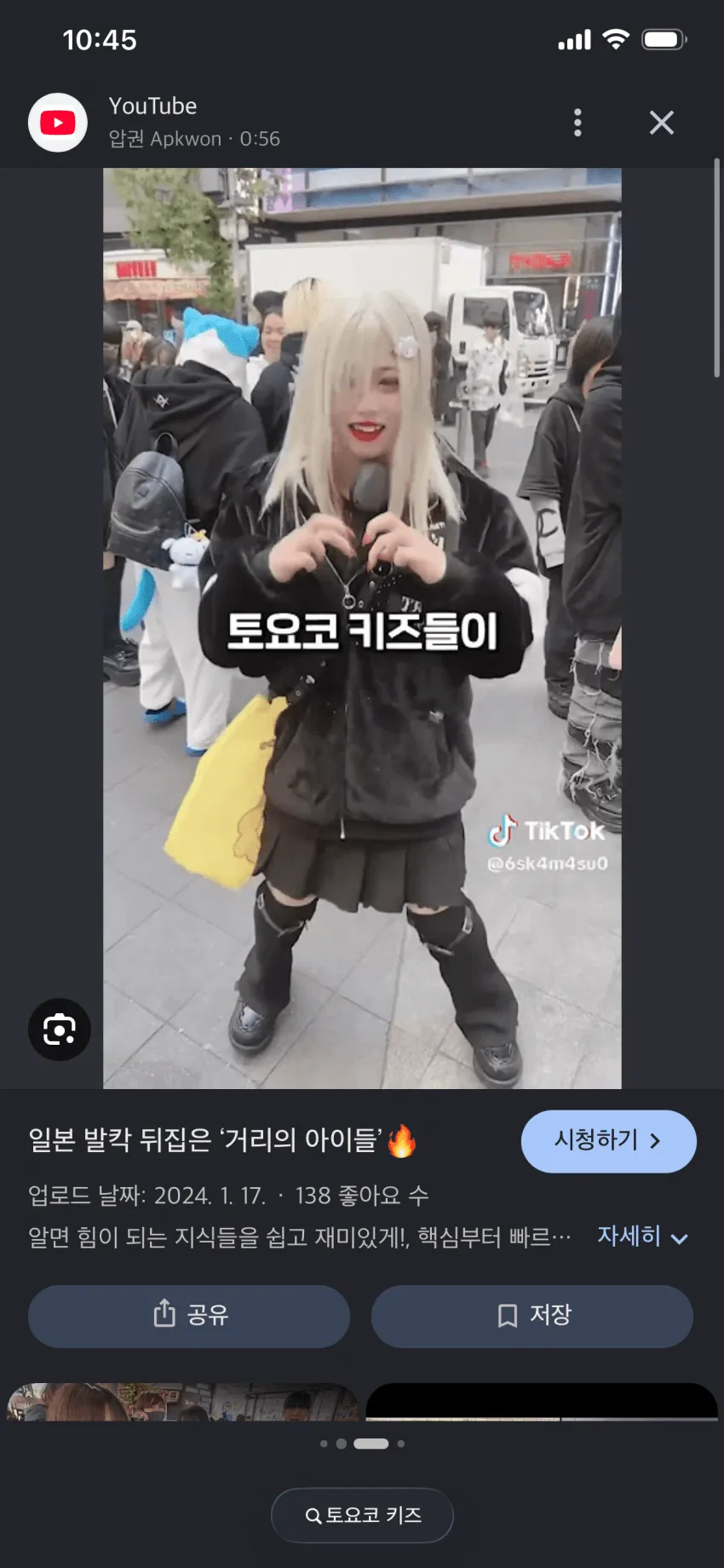This screenshot has width=724, height=1568.
Task: Share this video with 공유
Action: (189, 1316)
